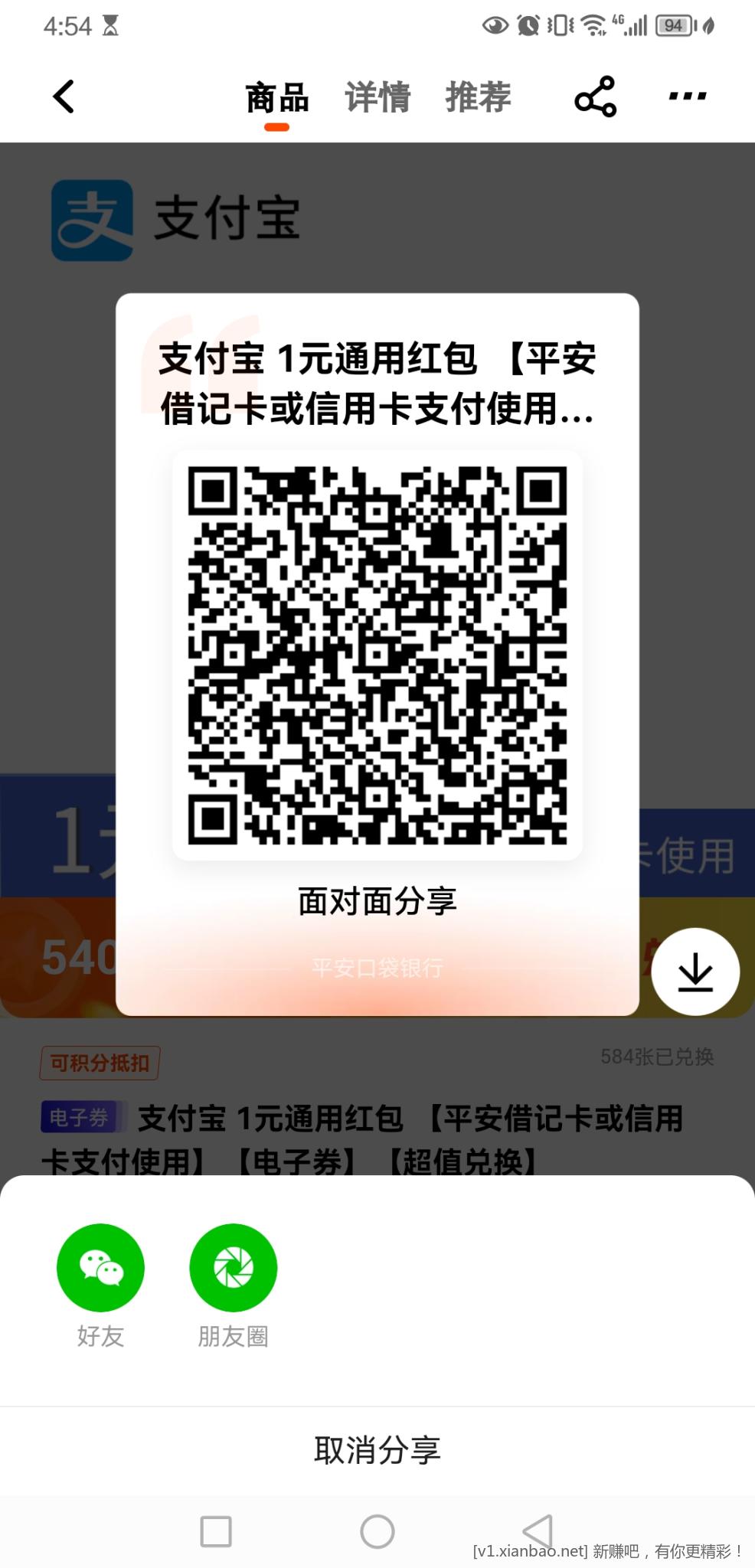The height and width of the screenshot is (1568, 755).
Task: Open recent apps from the navigation bar
Action: pos(216,1531)
